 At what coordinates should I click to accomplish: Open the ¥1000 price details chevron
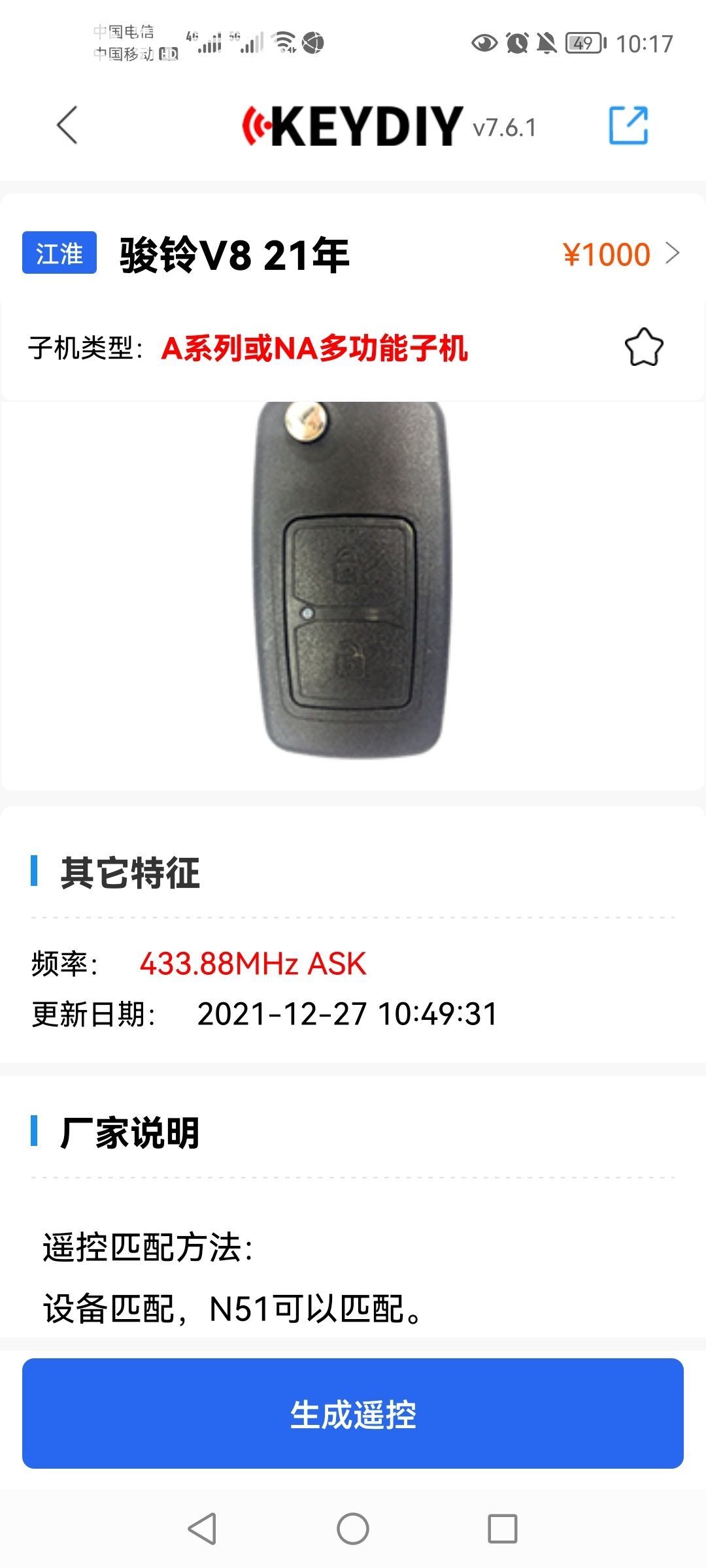point(672,253)
